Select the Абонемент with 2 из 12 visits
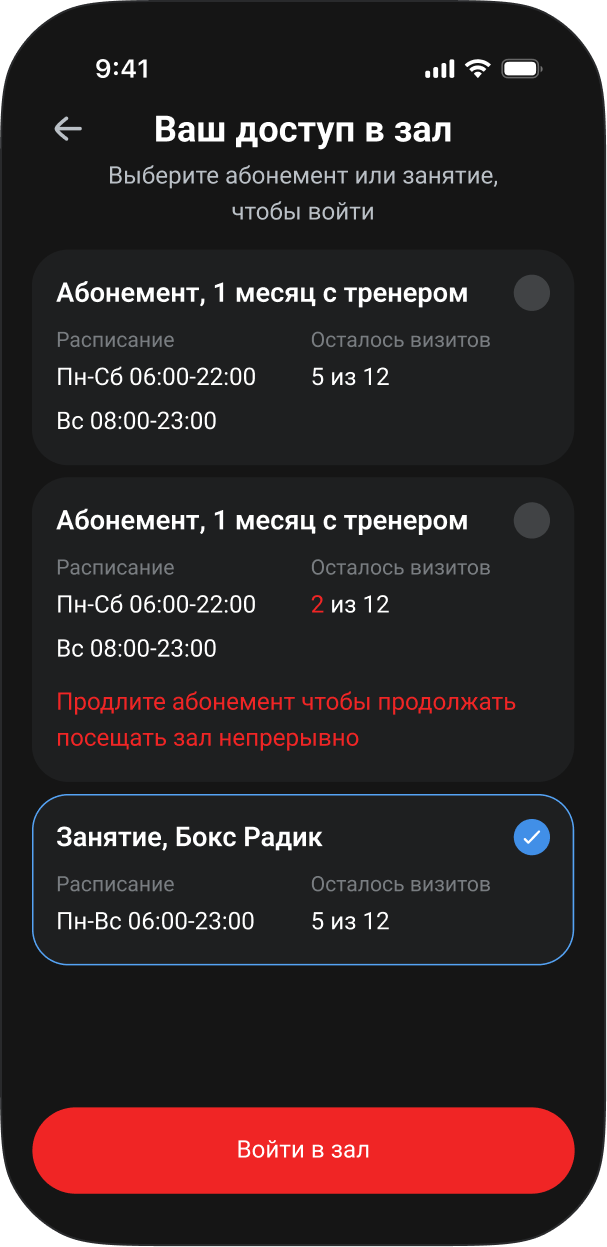607x1247 pixels. 531,521
